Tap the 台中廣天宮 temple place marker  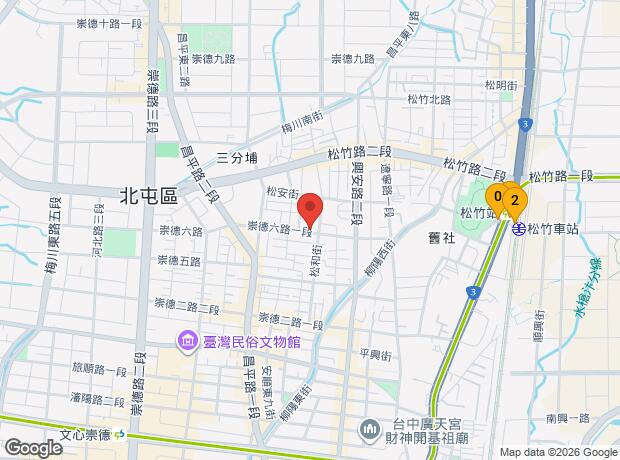pos(370,431)
